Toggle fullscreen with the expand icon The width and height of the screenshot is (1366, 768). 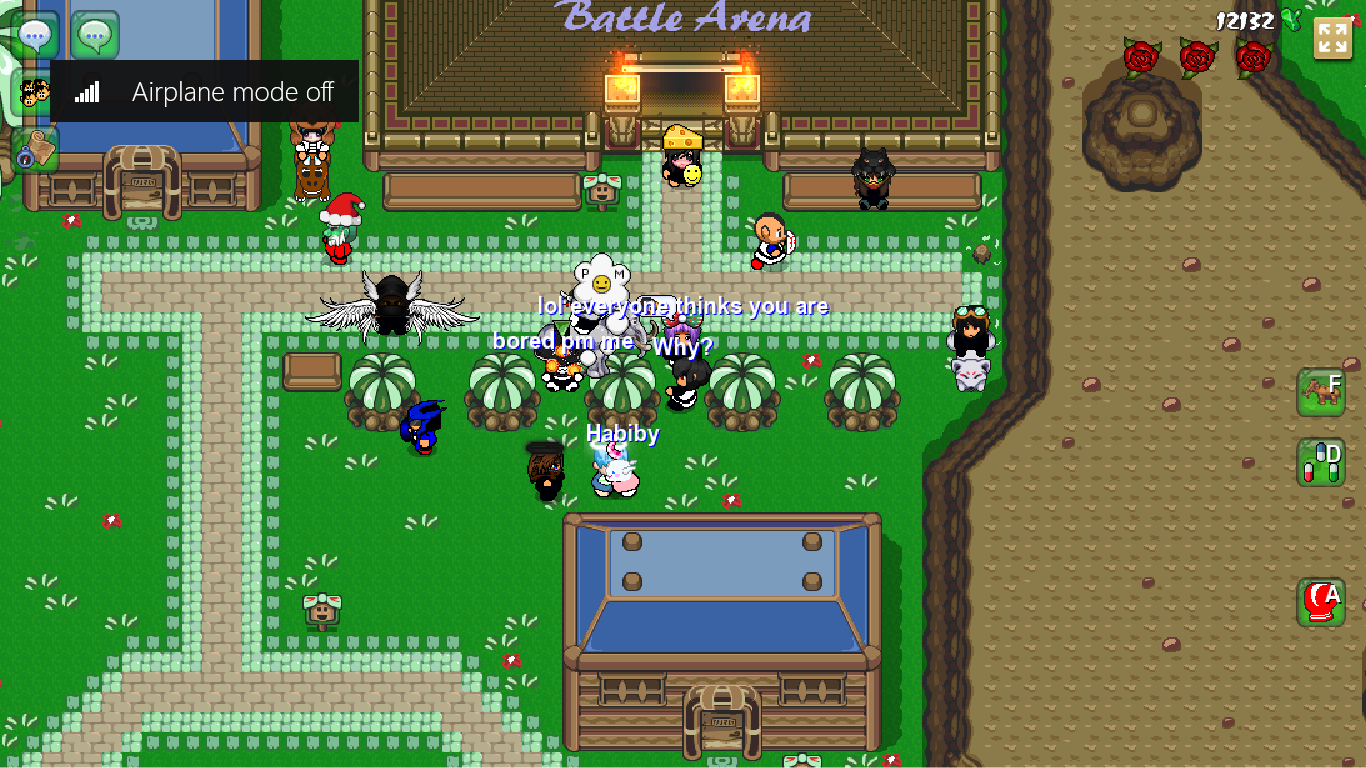coord(1332,39)
